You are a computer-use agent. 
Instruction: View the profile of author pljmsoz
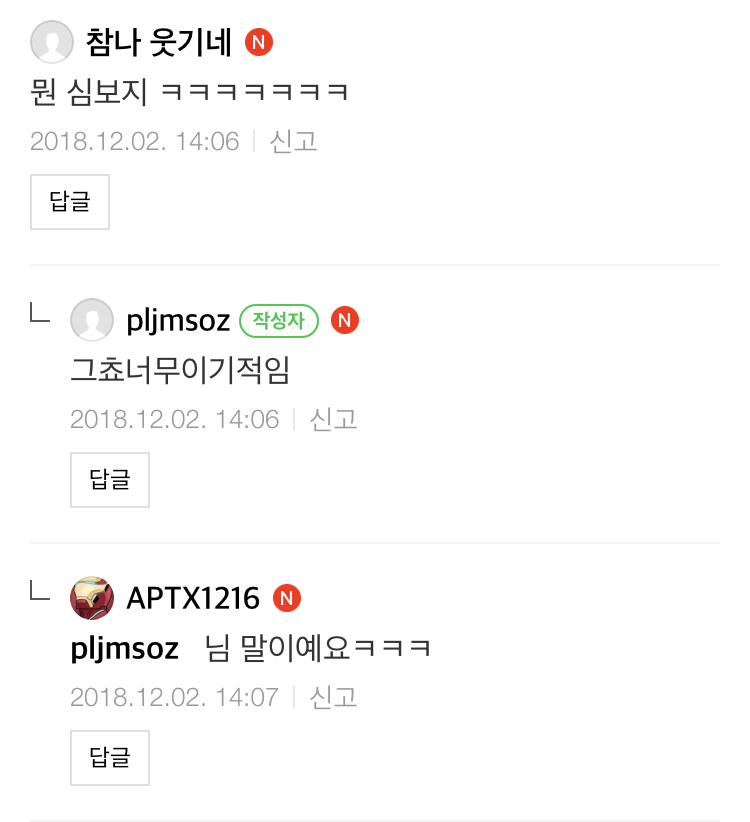pyautogui.click(x=178, y=321)
